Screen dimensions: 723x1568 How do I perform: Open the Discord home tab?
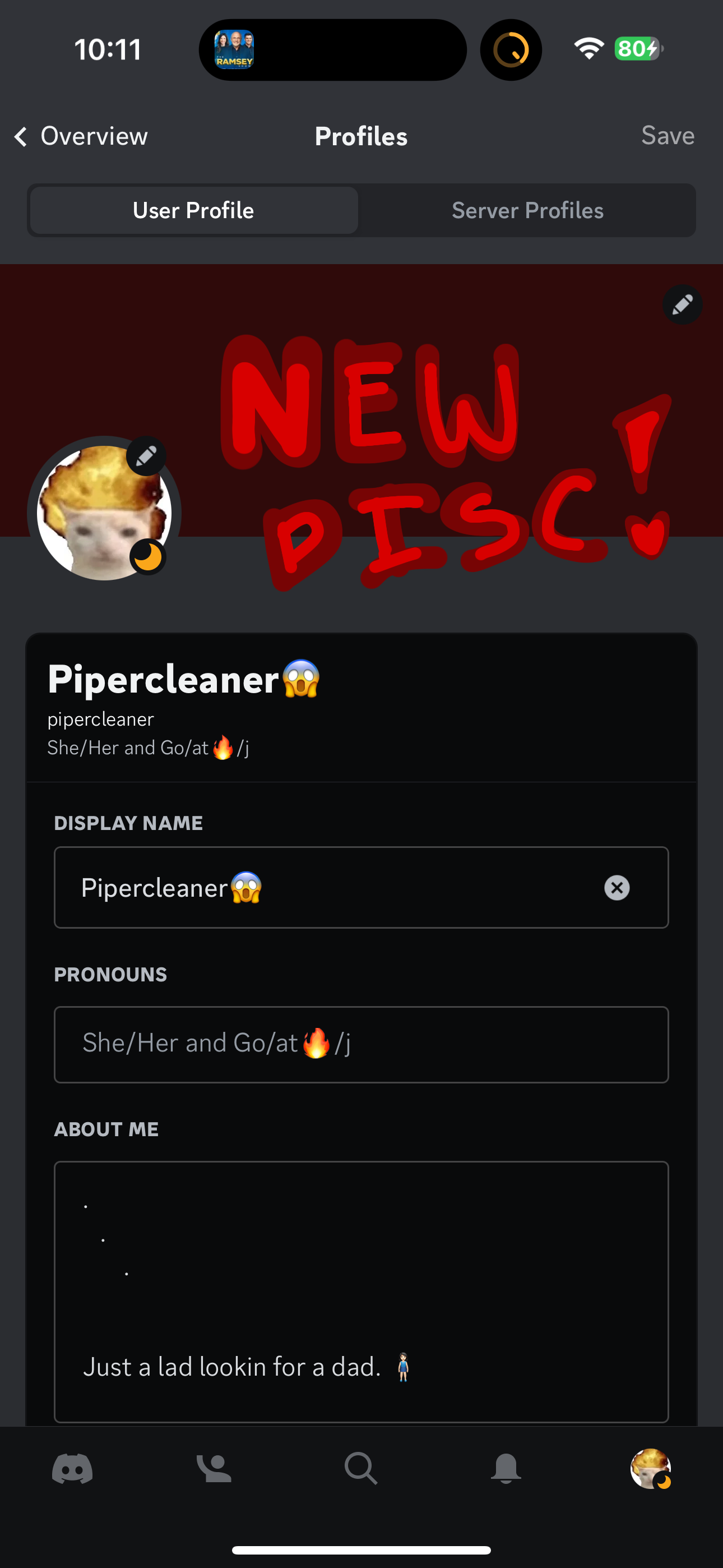click(x=72, y=1469)
